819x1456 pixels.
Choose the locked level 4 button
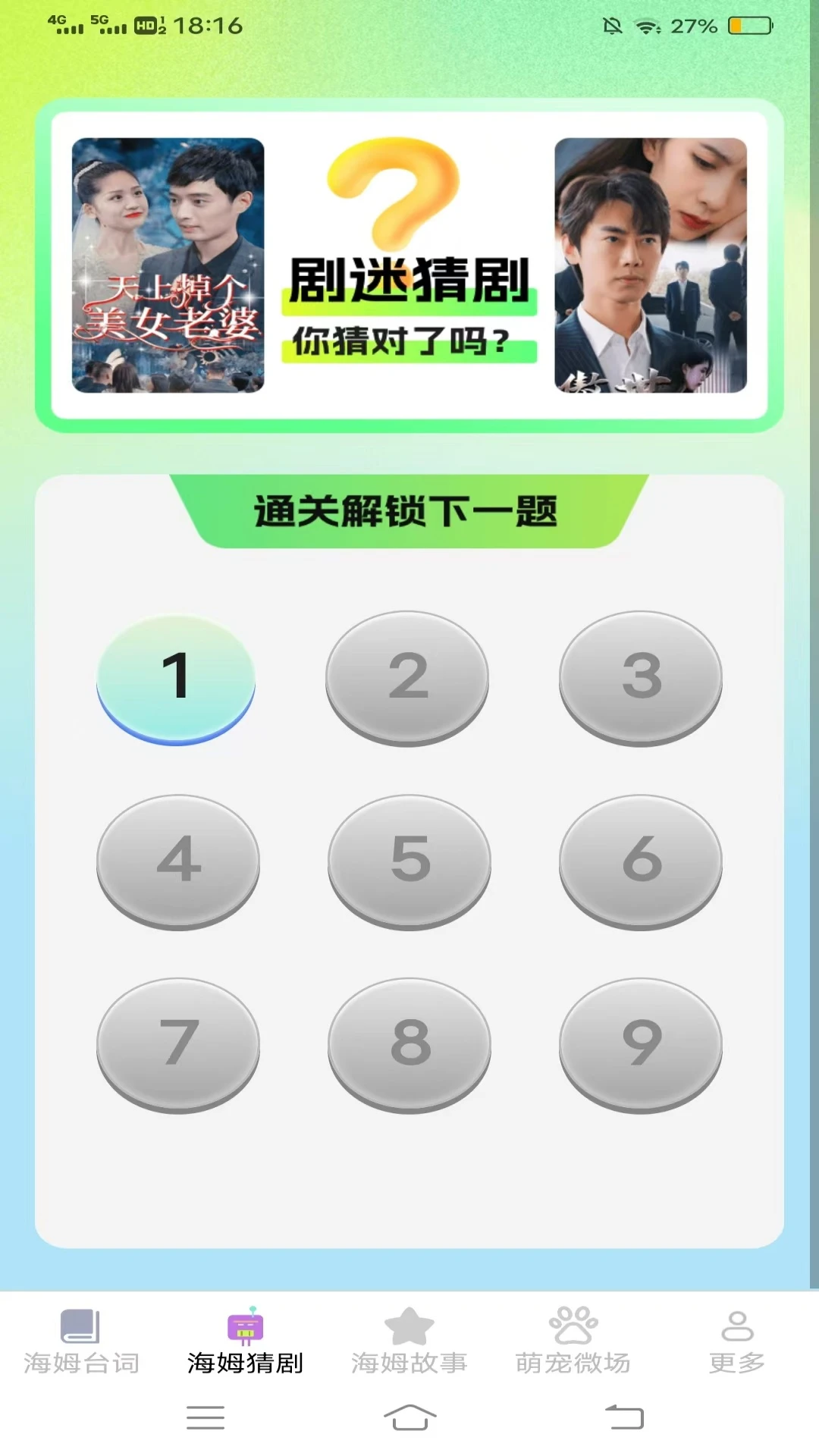click(x=178, y=861)
